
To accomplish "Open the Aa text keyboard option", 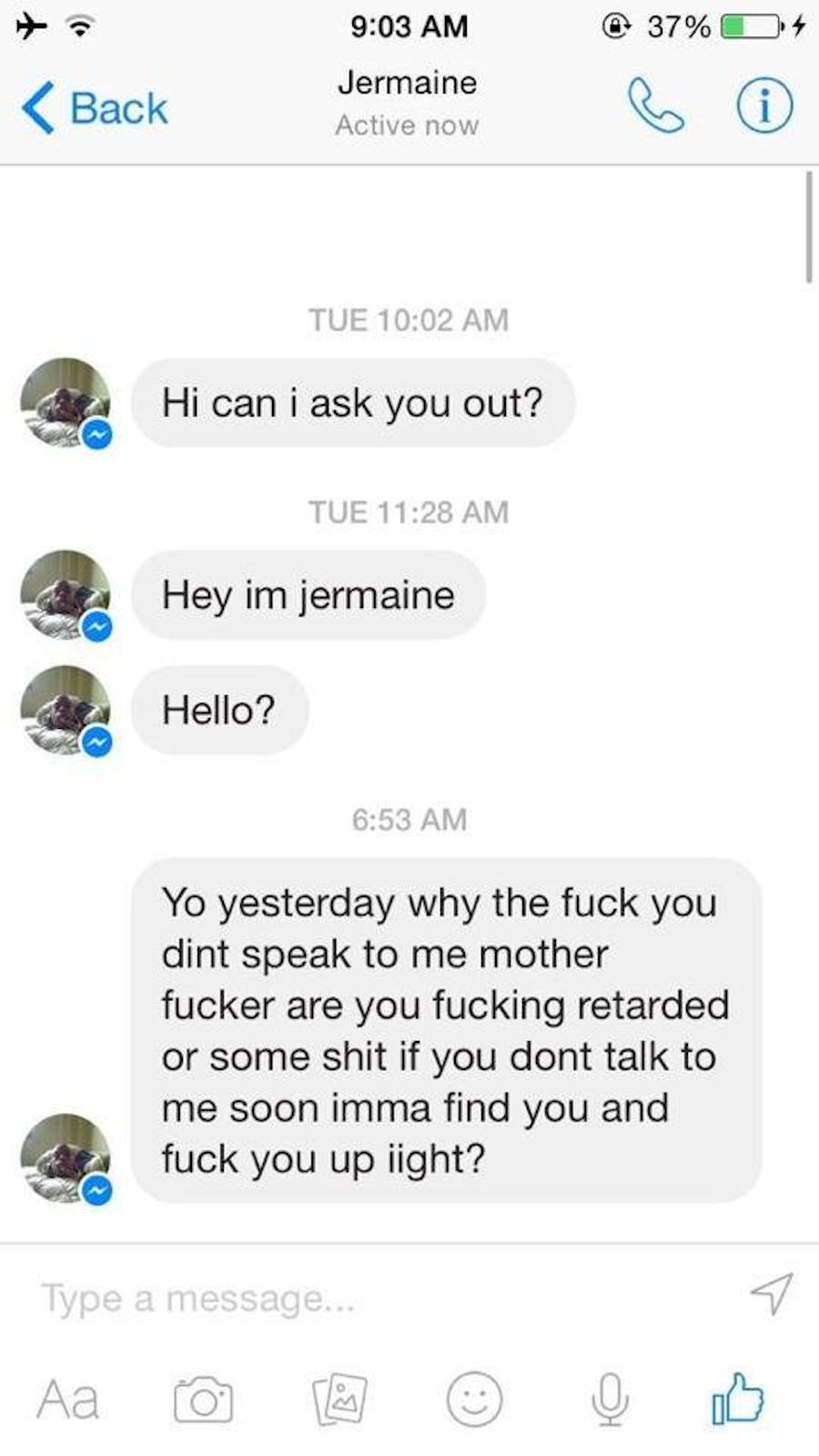I will click(x=67, y=1400).
